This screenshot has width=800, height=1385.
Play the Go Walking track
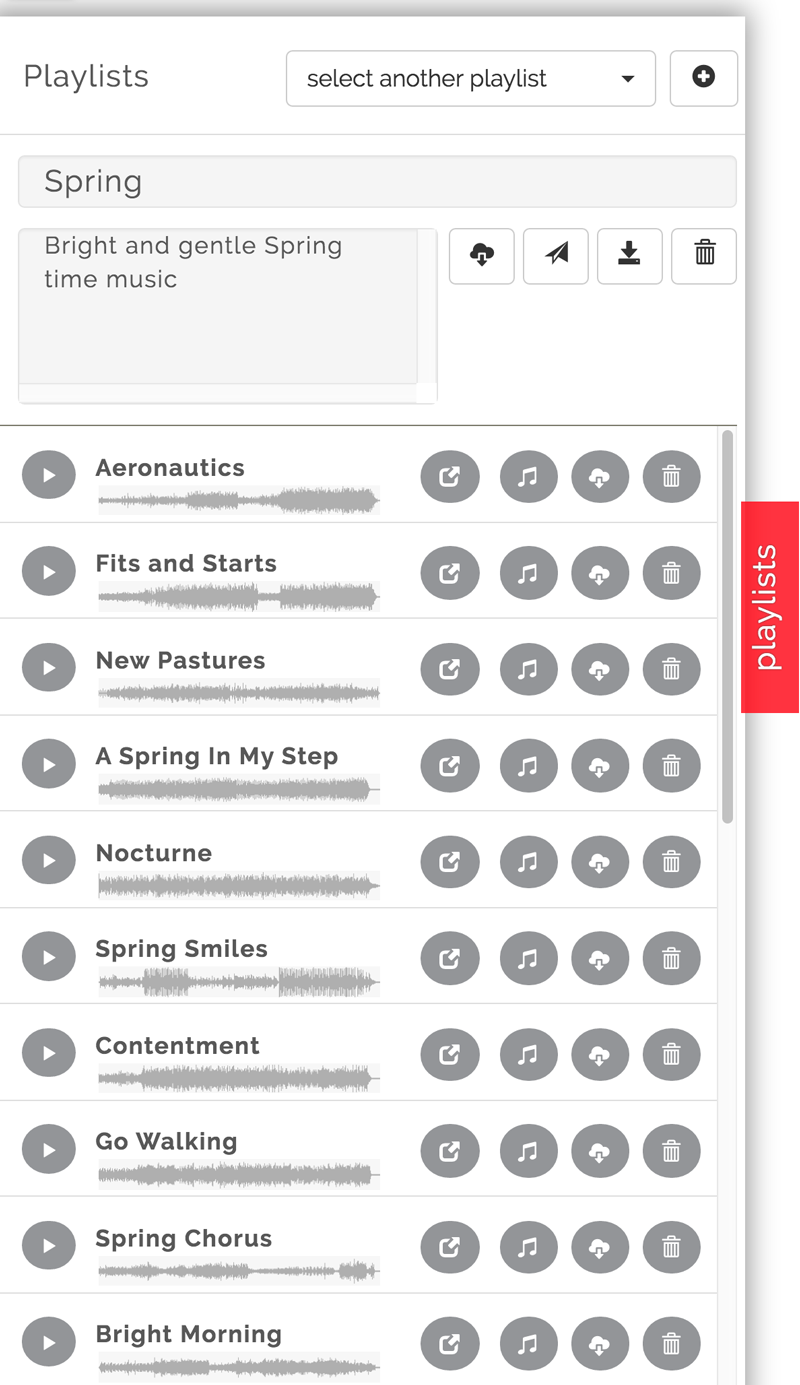49,1150
